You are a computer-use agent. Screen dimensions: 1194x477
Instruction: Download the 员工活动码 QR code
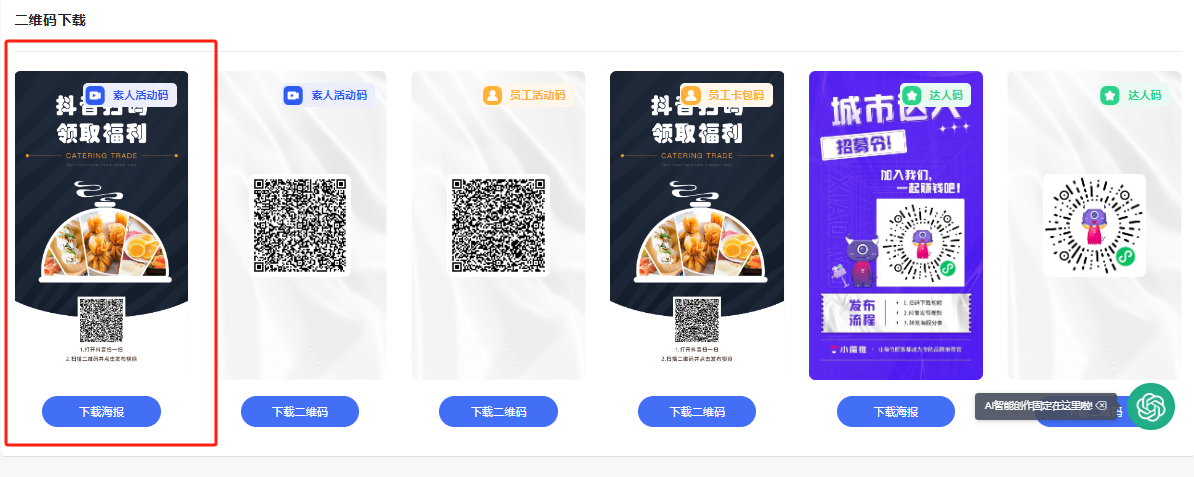[x=498, y=411]
